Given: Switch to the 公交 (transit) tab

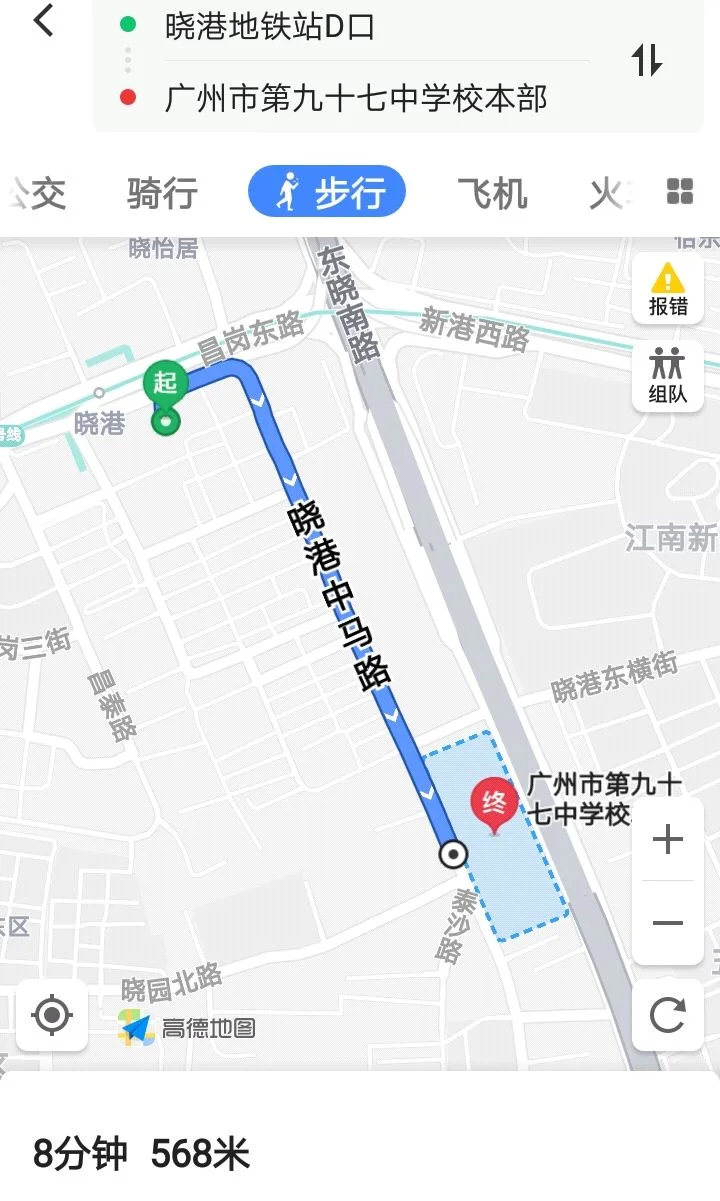Looking at the screenshot, I should point(30,192).
